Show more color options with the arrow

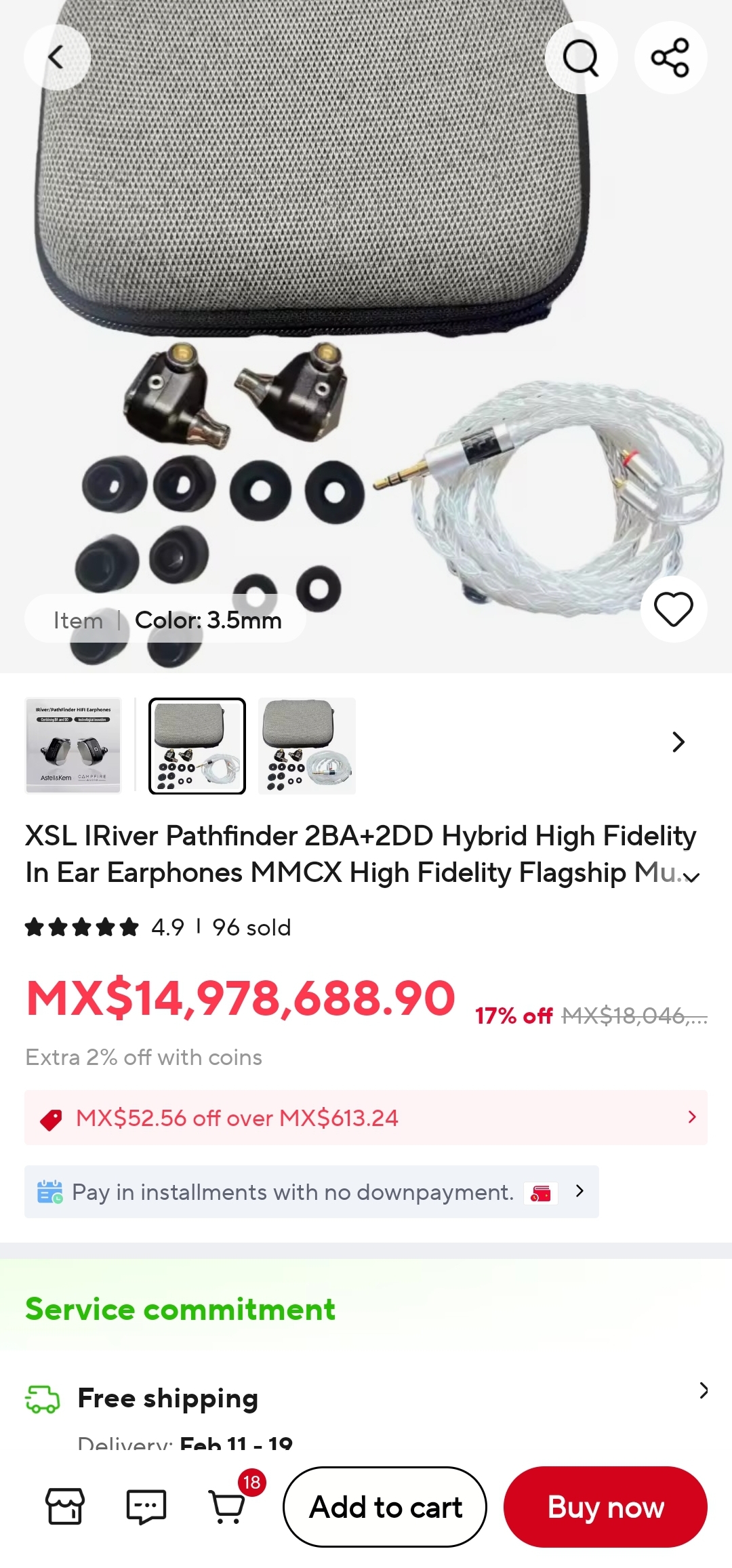(x=678, y=742)
